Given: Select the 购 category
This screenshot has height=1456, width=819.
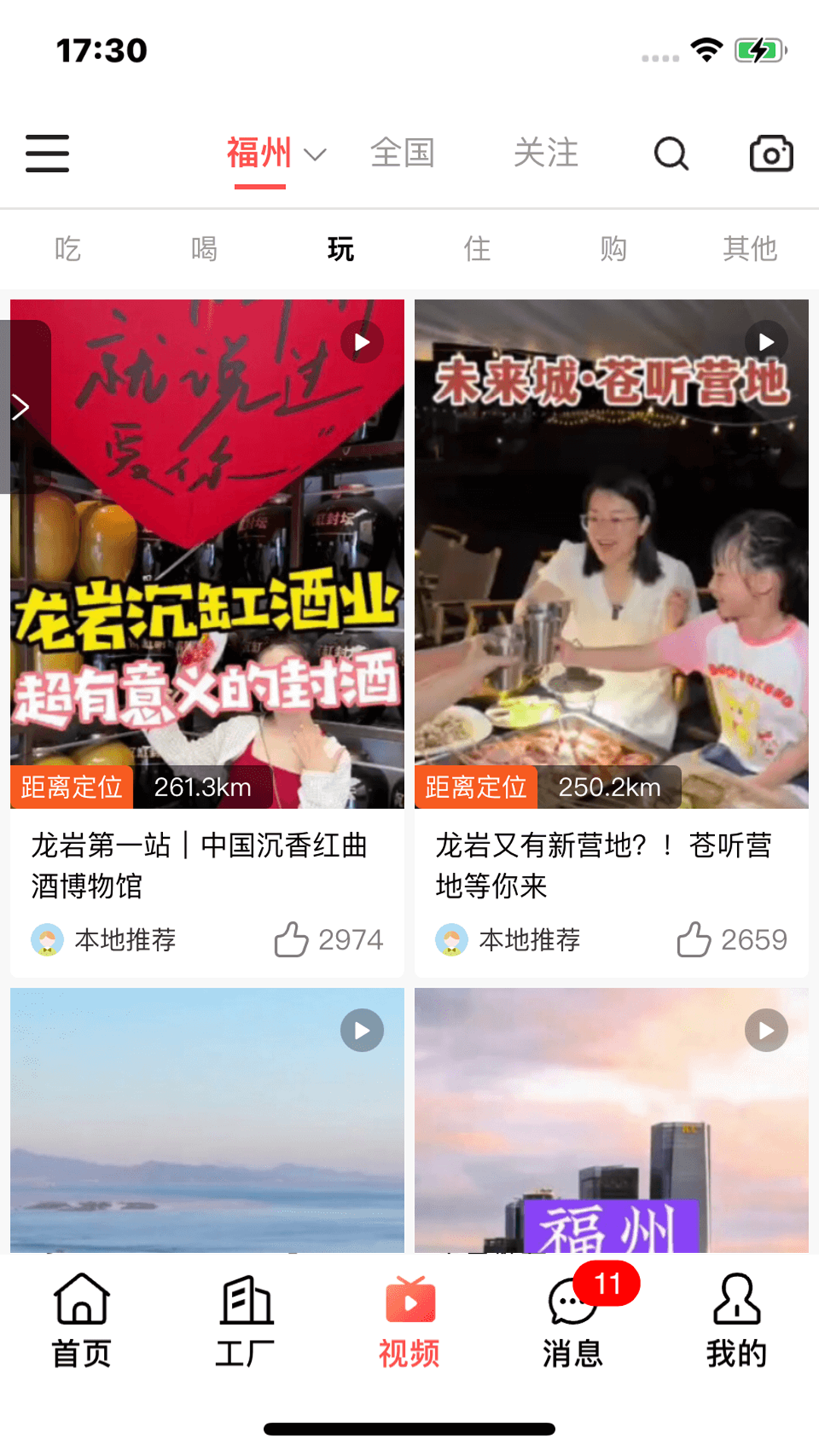Looking at the screenshot, I should (x=613, y=249).
